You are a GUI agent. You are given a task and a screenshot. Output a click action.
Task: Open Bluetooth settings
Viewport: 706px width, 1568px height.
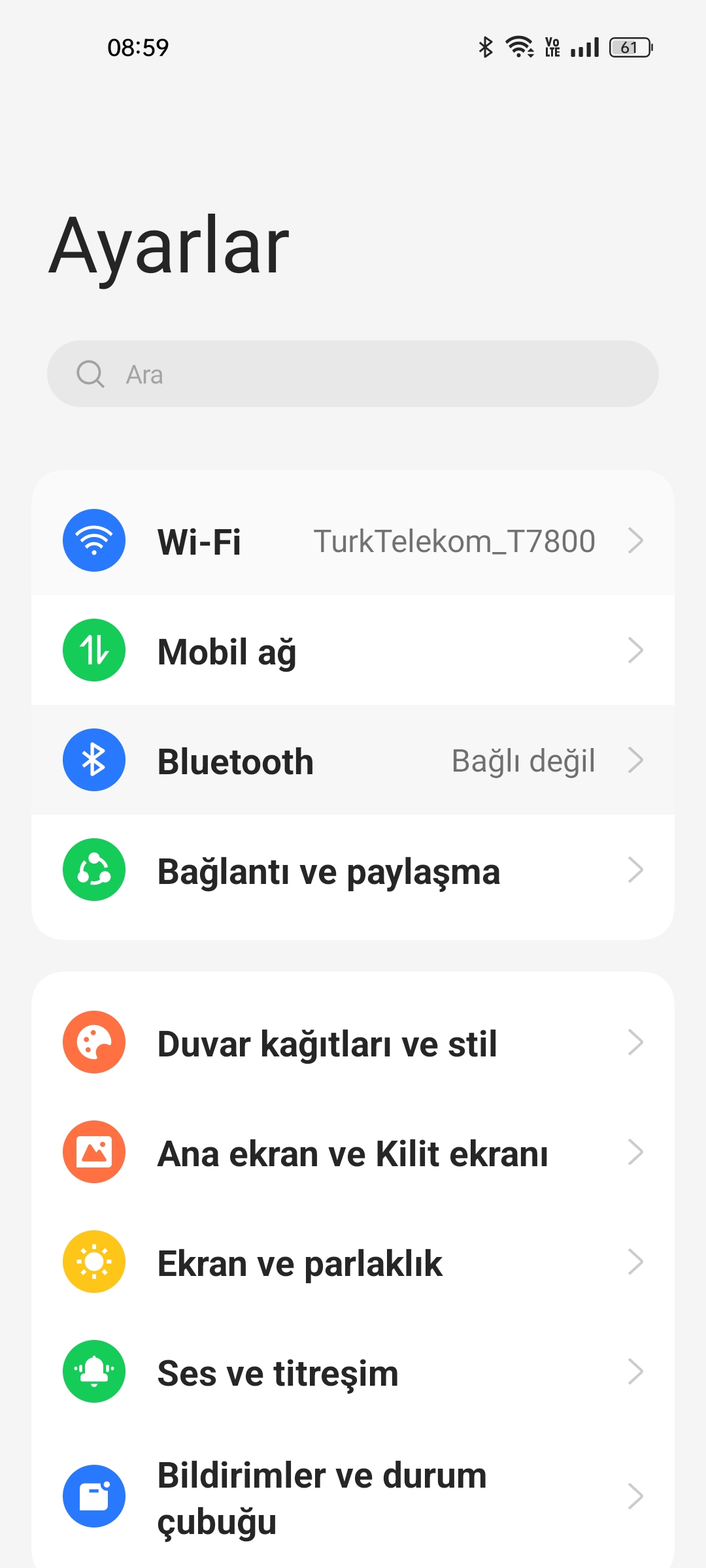(x=353, y=760)
